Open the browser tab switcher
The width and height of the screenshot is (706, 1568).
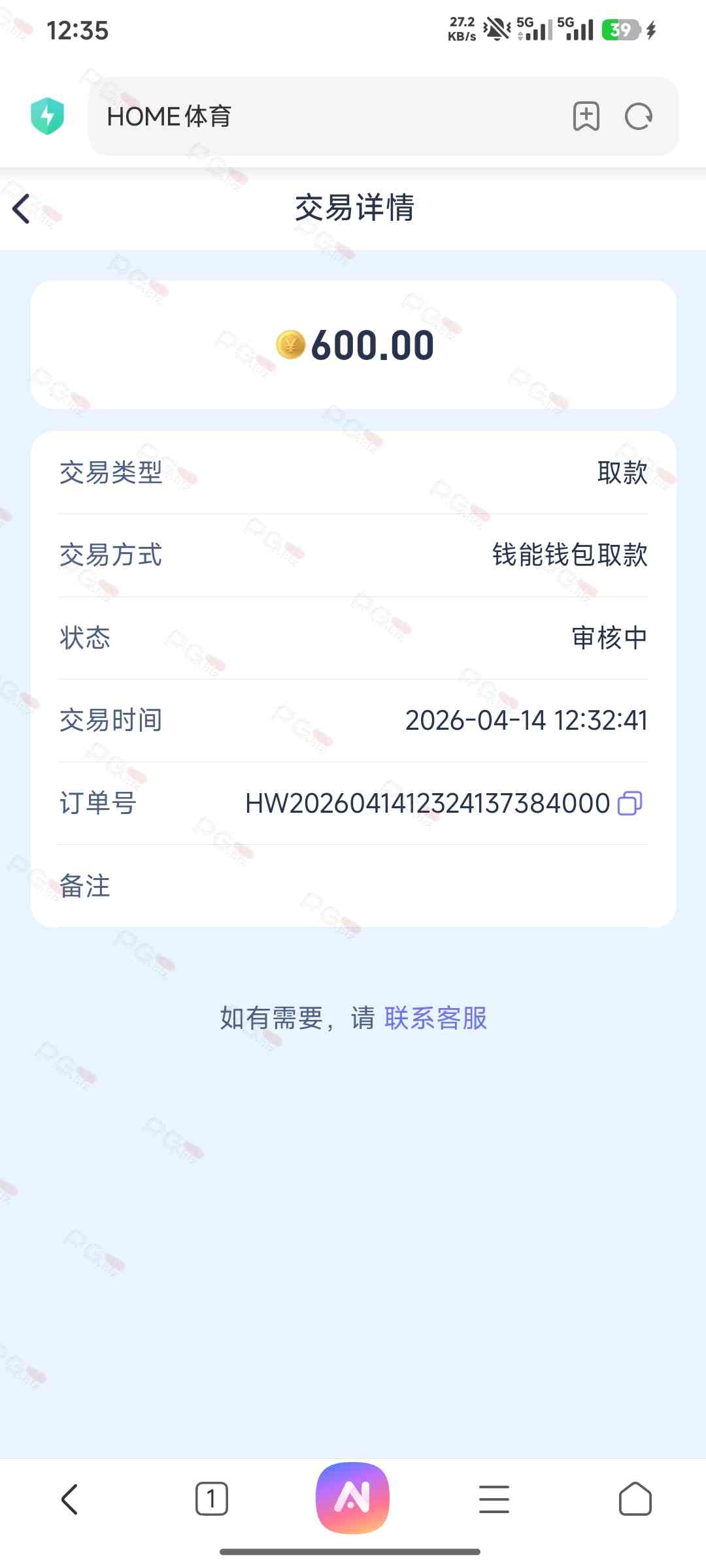211,1499
